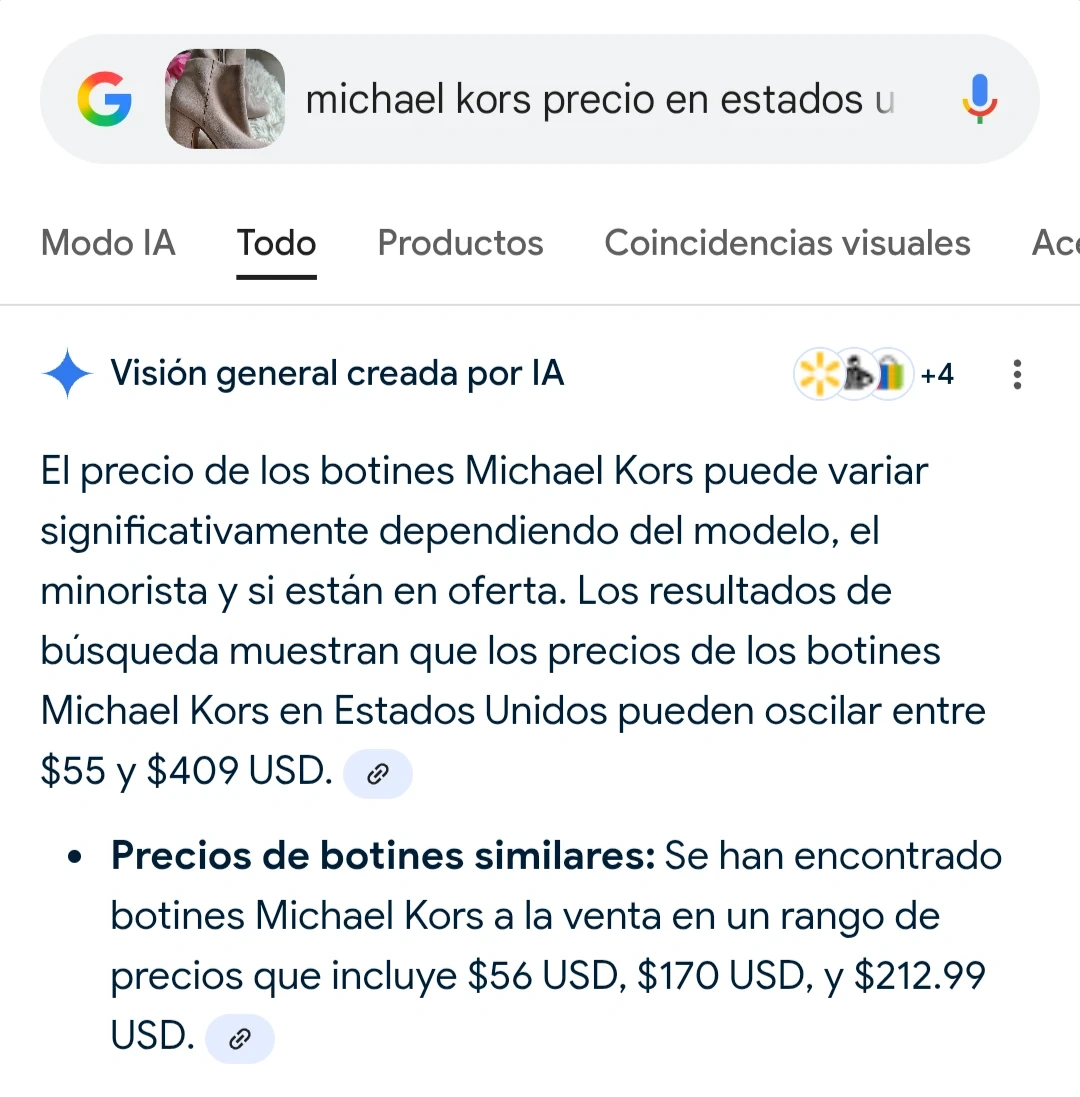Open source link after $212.99 USD
Image resolution: width=1080 pixels, height=1097 pixels.
[239, 1038]
